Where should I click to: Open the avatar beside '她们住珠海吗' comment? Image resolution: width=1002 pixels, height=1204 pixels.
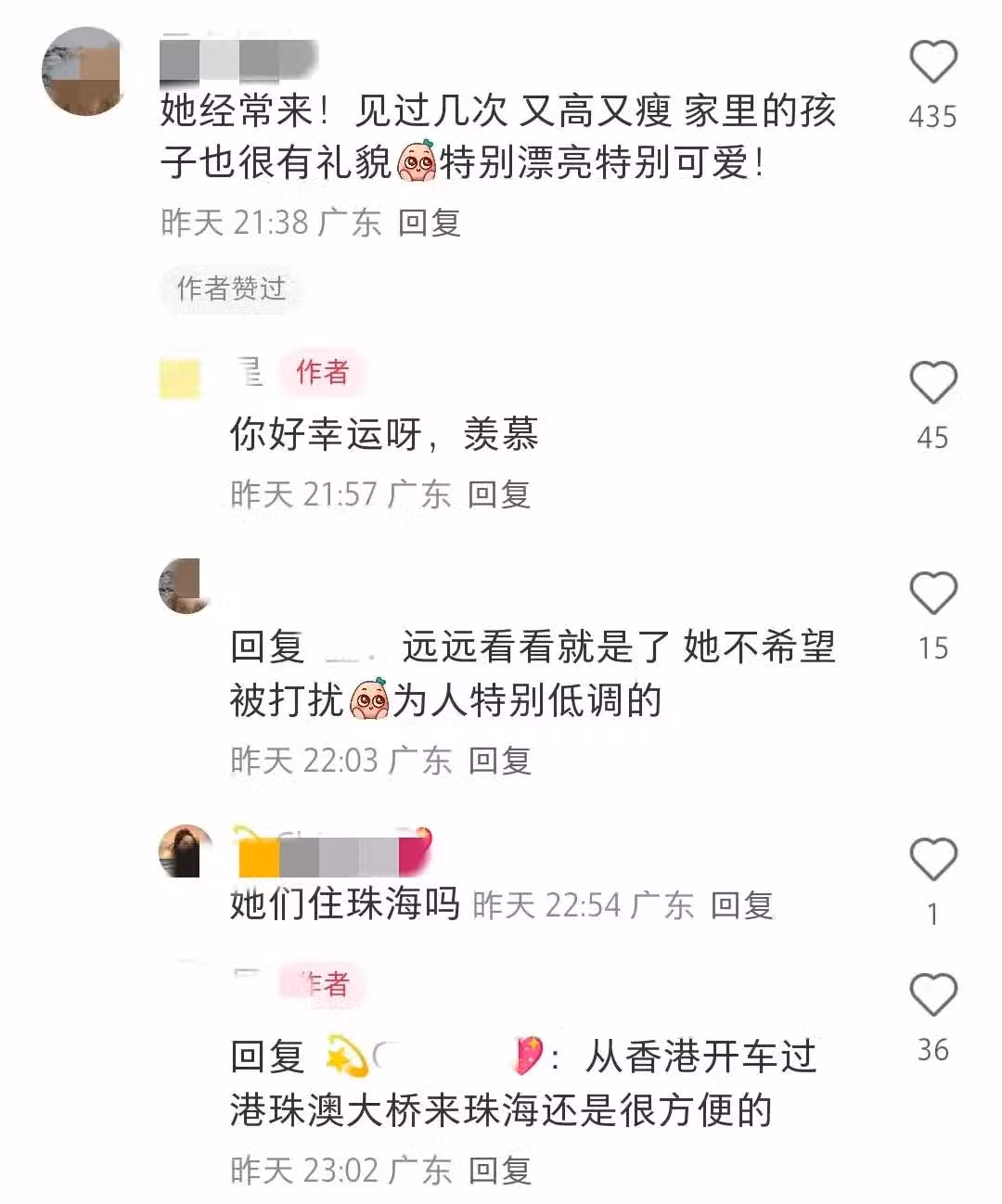pyautogui.click(x=186, y=851)
